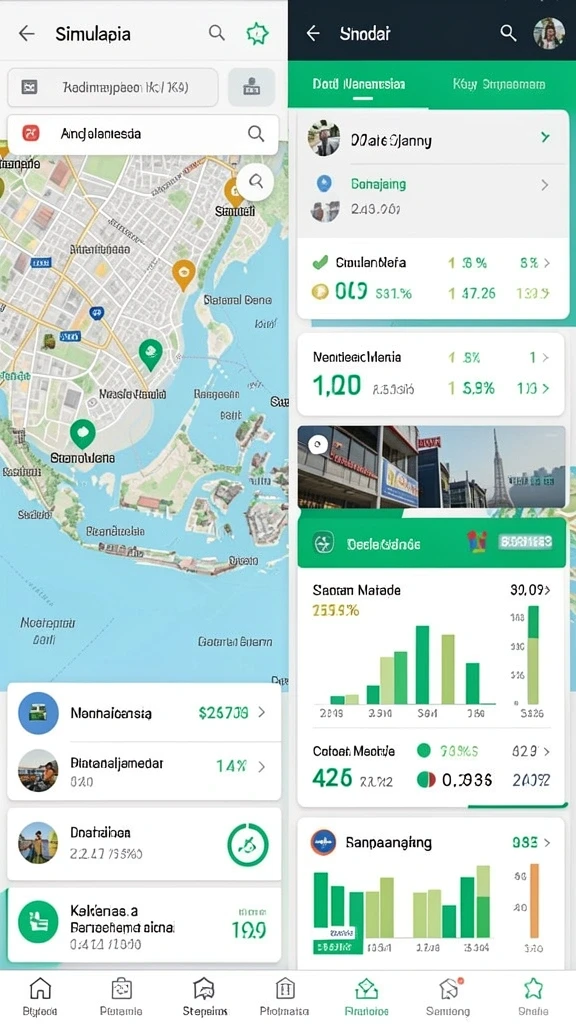
Task: Tap the green star badge beside Simulapia
Action: click(x=257, y=33)
